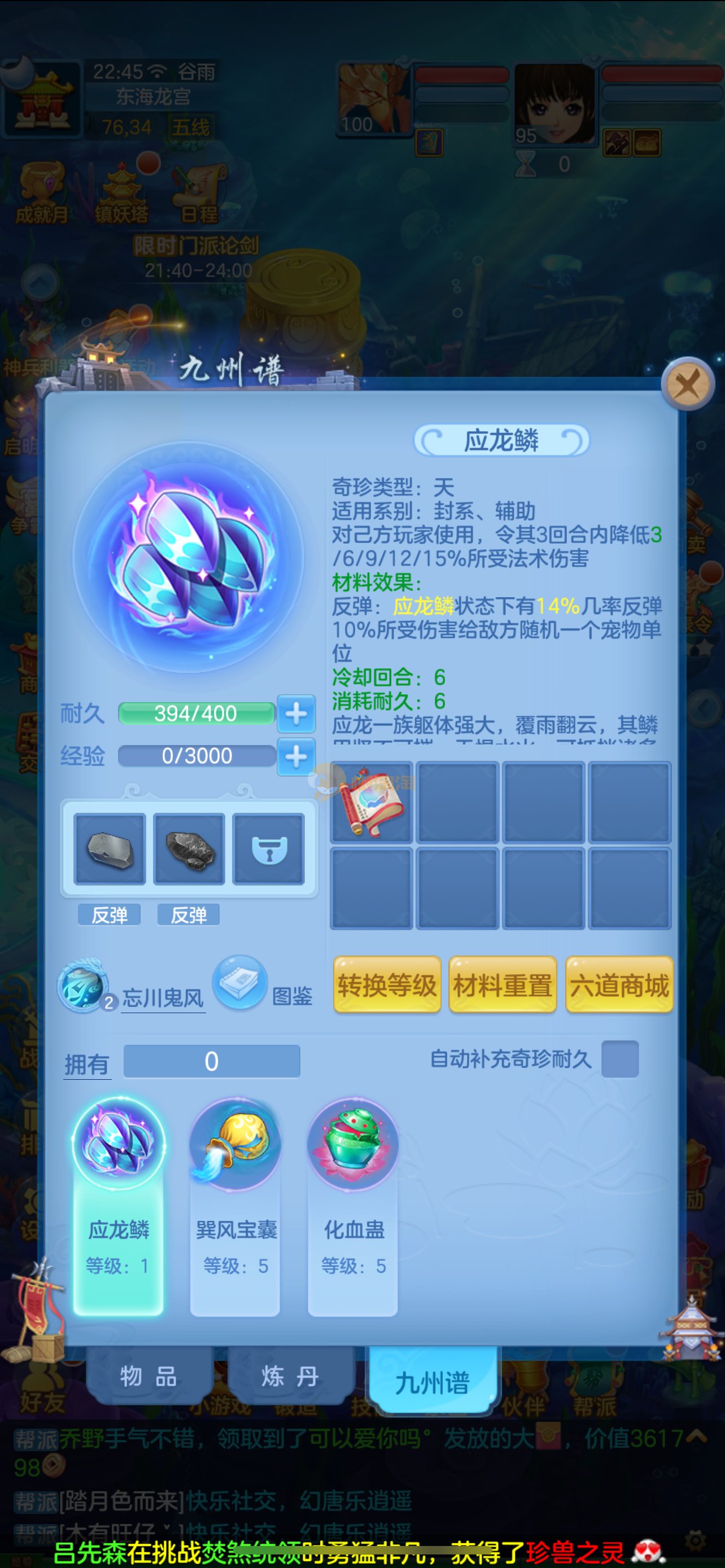Switch to the 炼丹 tab
Screen dimensions: 725x1568
(x=290, y=1376)
